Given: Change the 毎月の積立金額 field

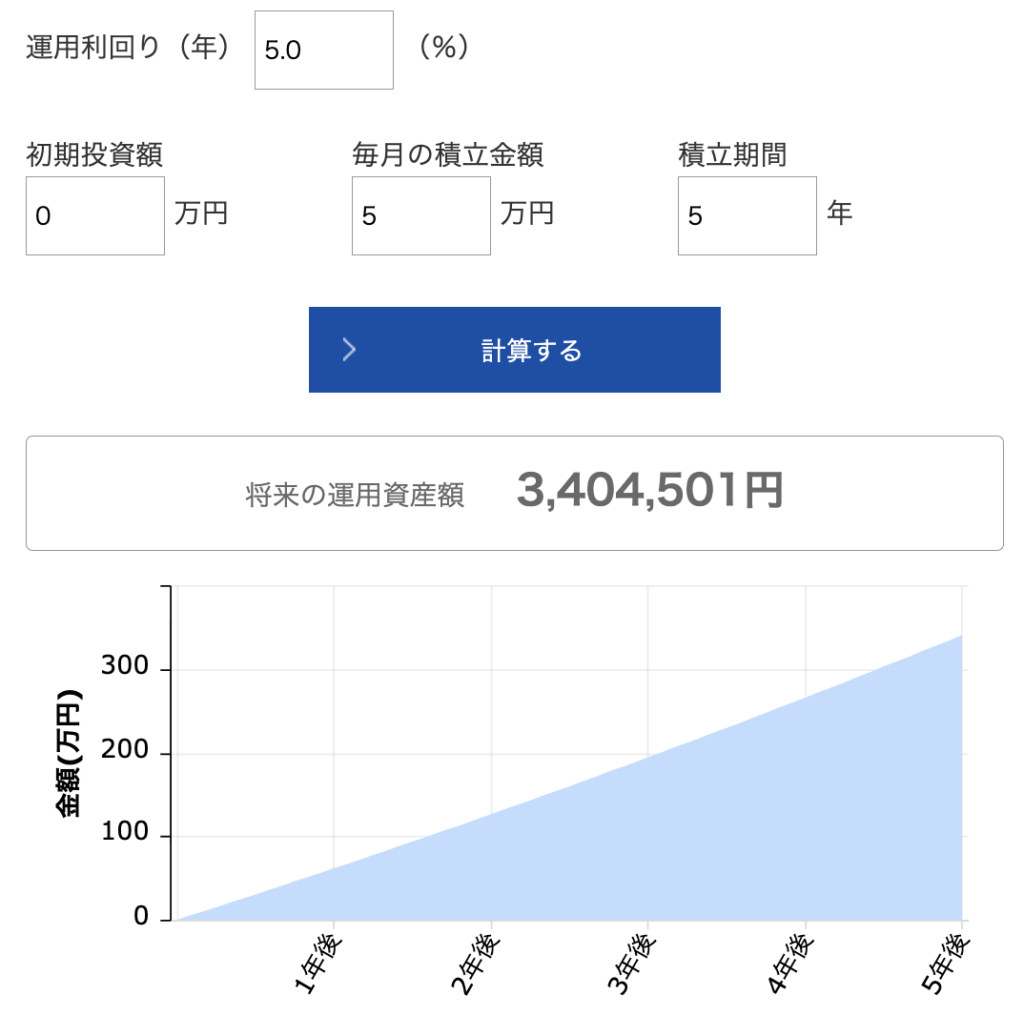Looking at the screenshot, I should (x=421, y=215).
